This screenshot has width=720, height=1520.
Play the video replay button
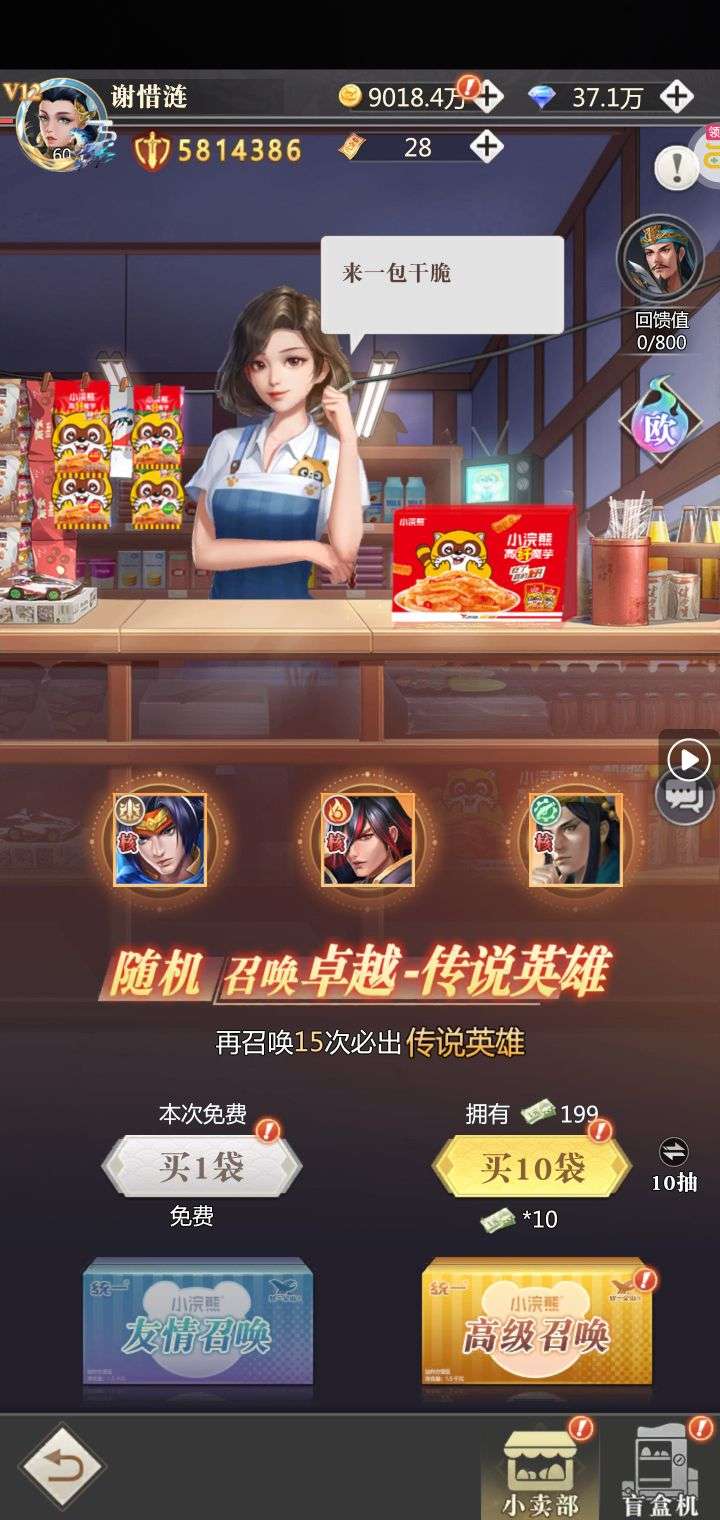(689, 761)
